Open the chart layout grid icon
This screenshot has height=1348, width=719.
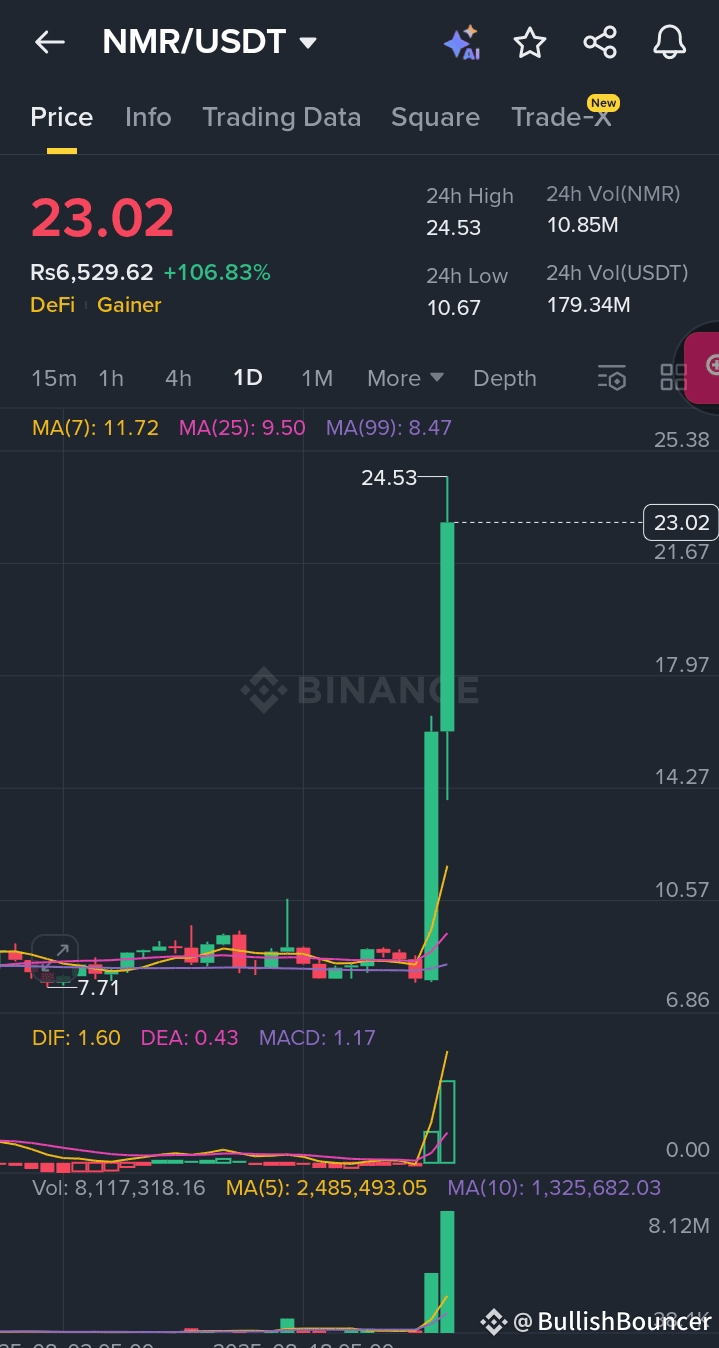click(x=674, y=377)
